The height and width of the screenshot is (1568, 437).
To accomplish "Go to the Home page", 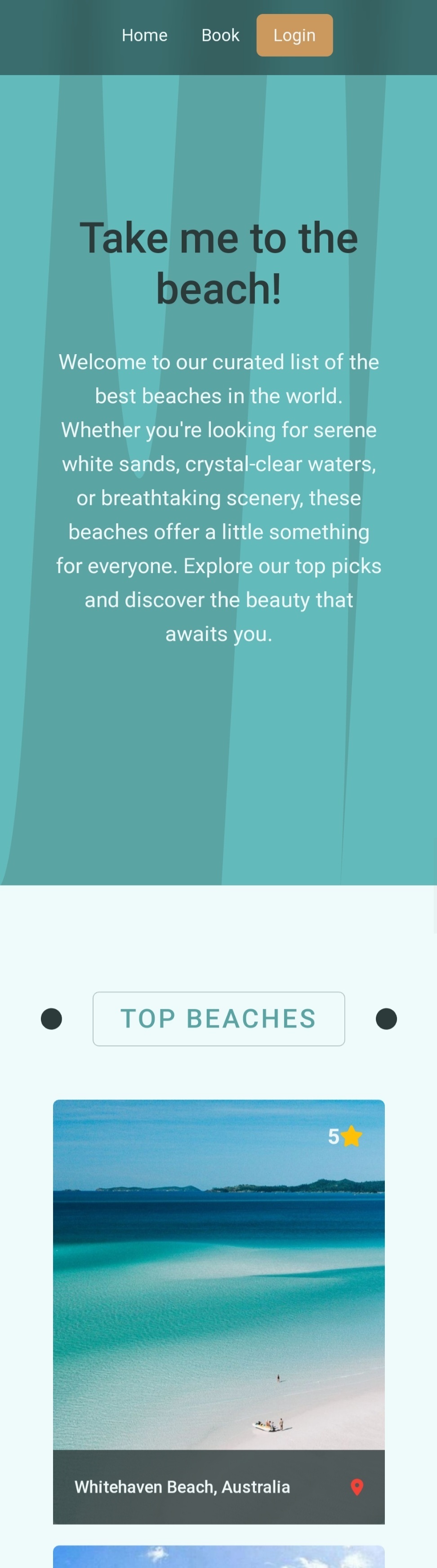I will click(144, 36).
